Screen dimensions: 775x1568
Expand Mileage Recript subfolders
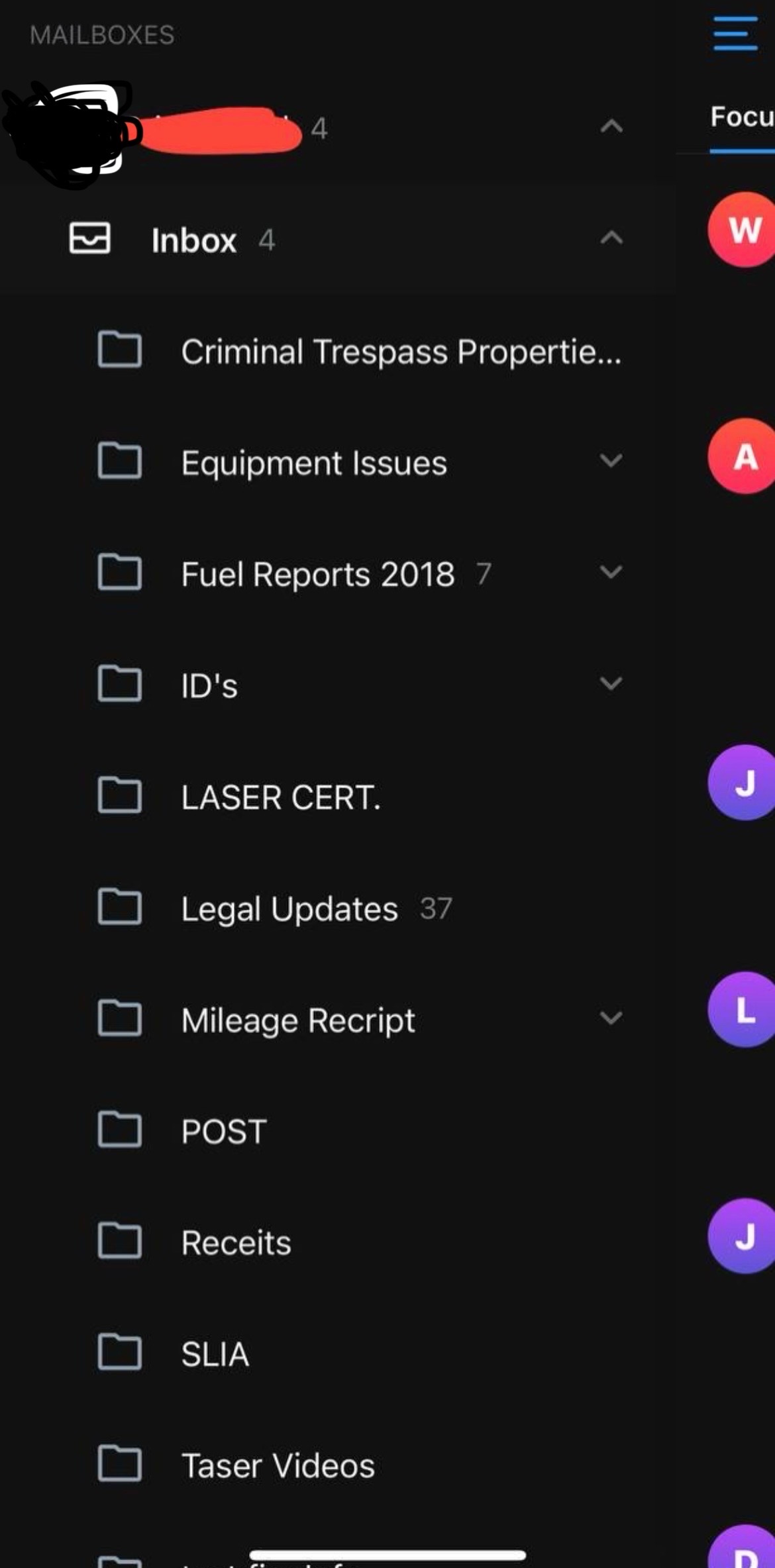(x=611, y=1018)
